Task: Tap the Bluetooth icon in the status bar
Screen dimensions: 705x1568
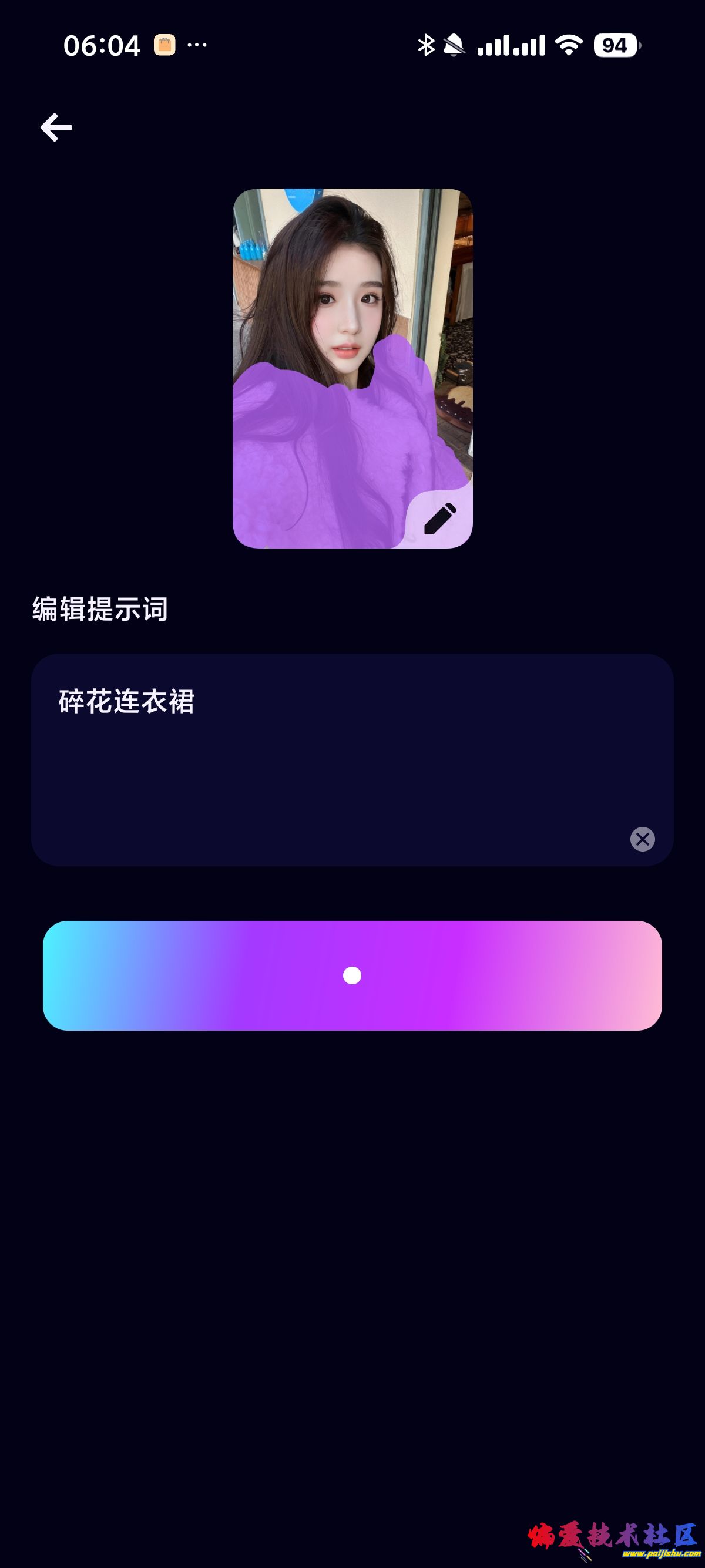Action: [425, 44]
